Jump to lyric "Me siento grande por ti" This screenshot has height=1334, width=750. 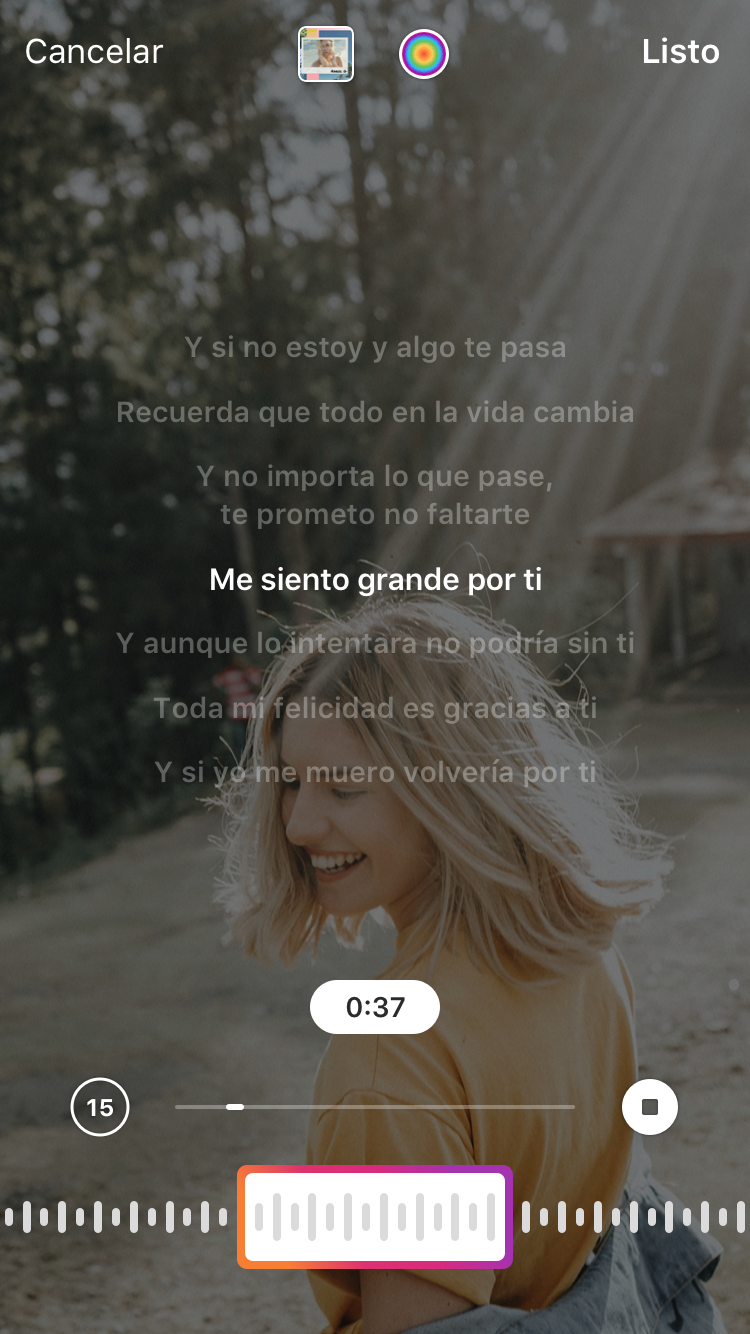(375, 579)
